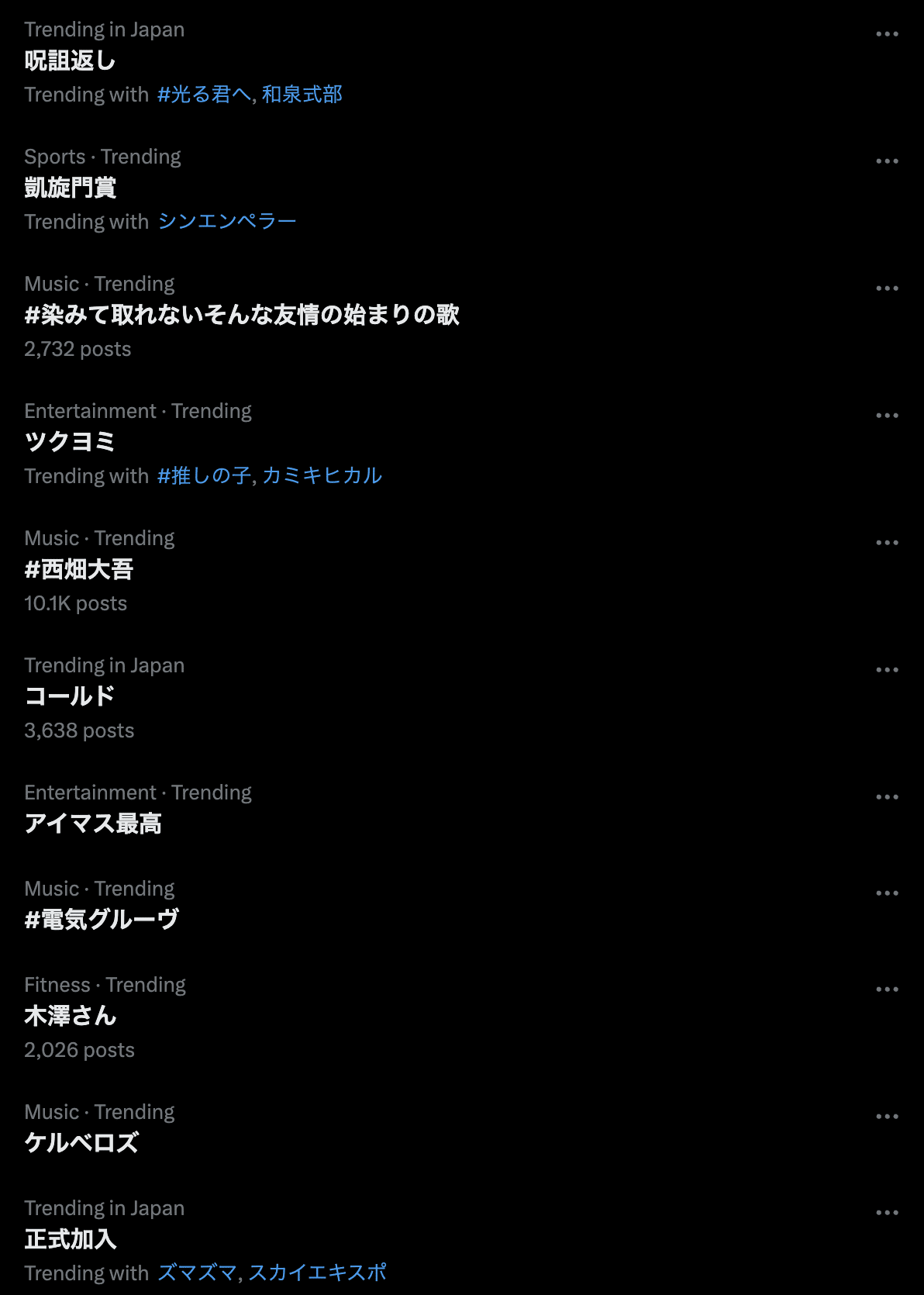Viewport: 924px width, 1295px height.
Task: View the 凱旋門賞 sports trend
Action: click(x=70, y=188)
